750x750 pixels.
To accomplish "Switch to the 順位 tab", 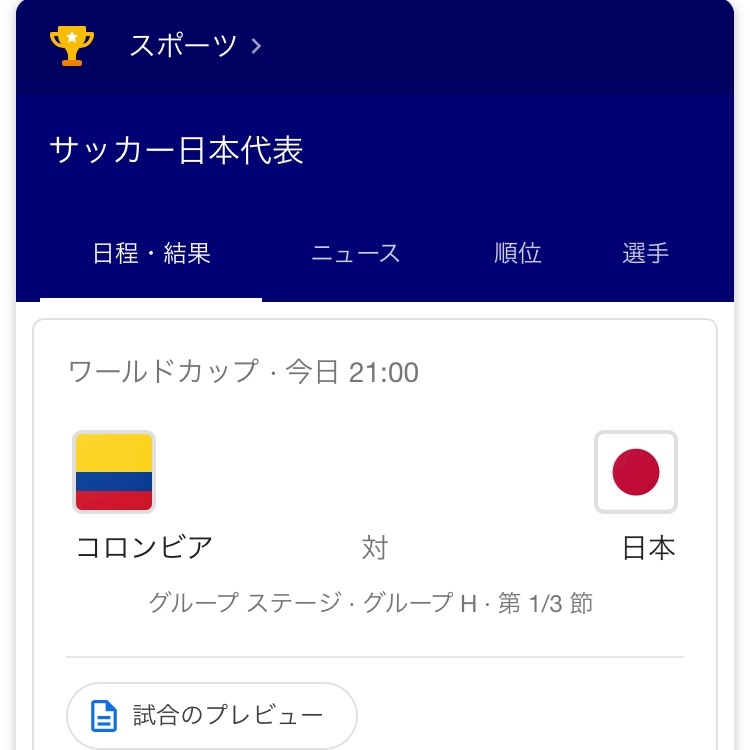I will pyautogui.click(x=518, y=254).
